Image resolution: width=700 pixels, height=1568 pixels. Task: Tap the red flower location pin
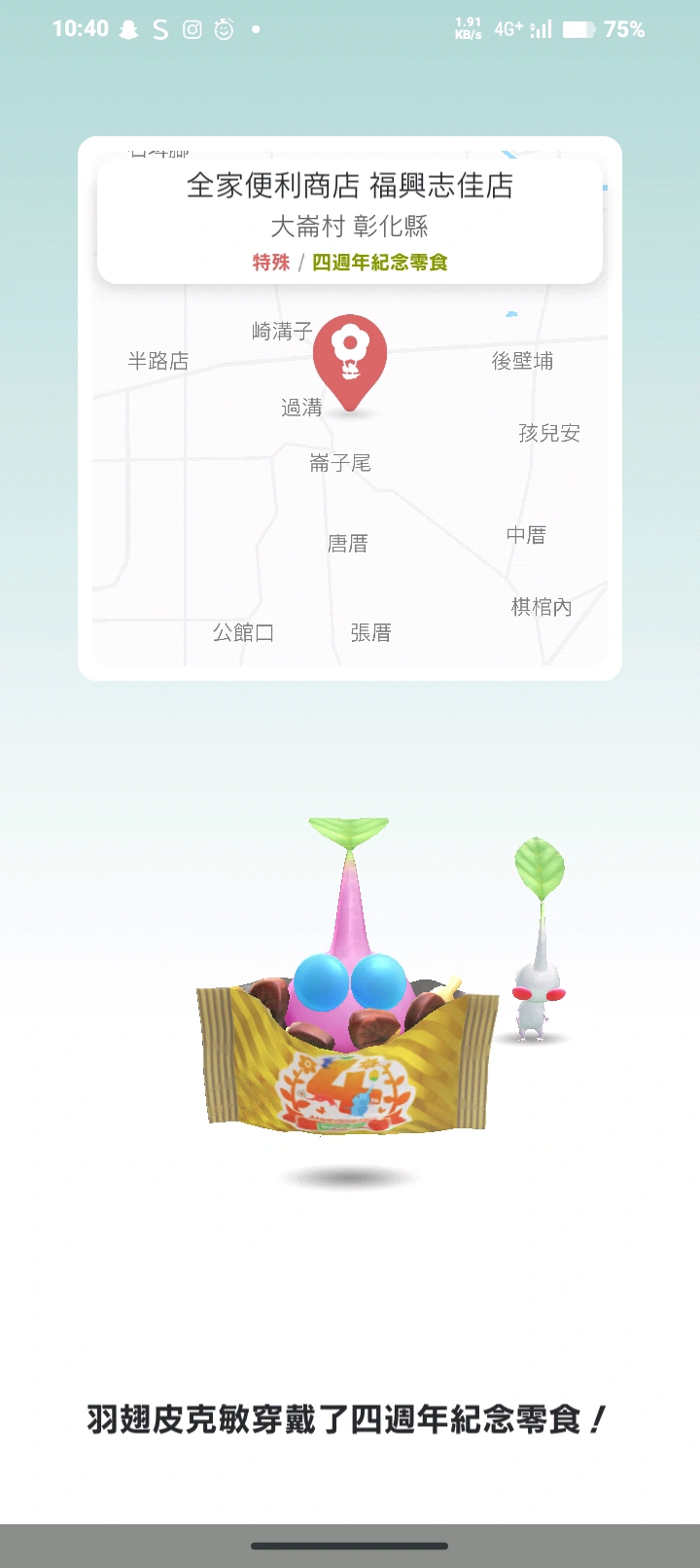coord(350,356)
